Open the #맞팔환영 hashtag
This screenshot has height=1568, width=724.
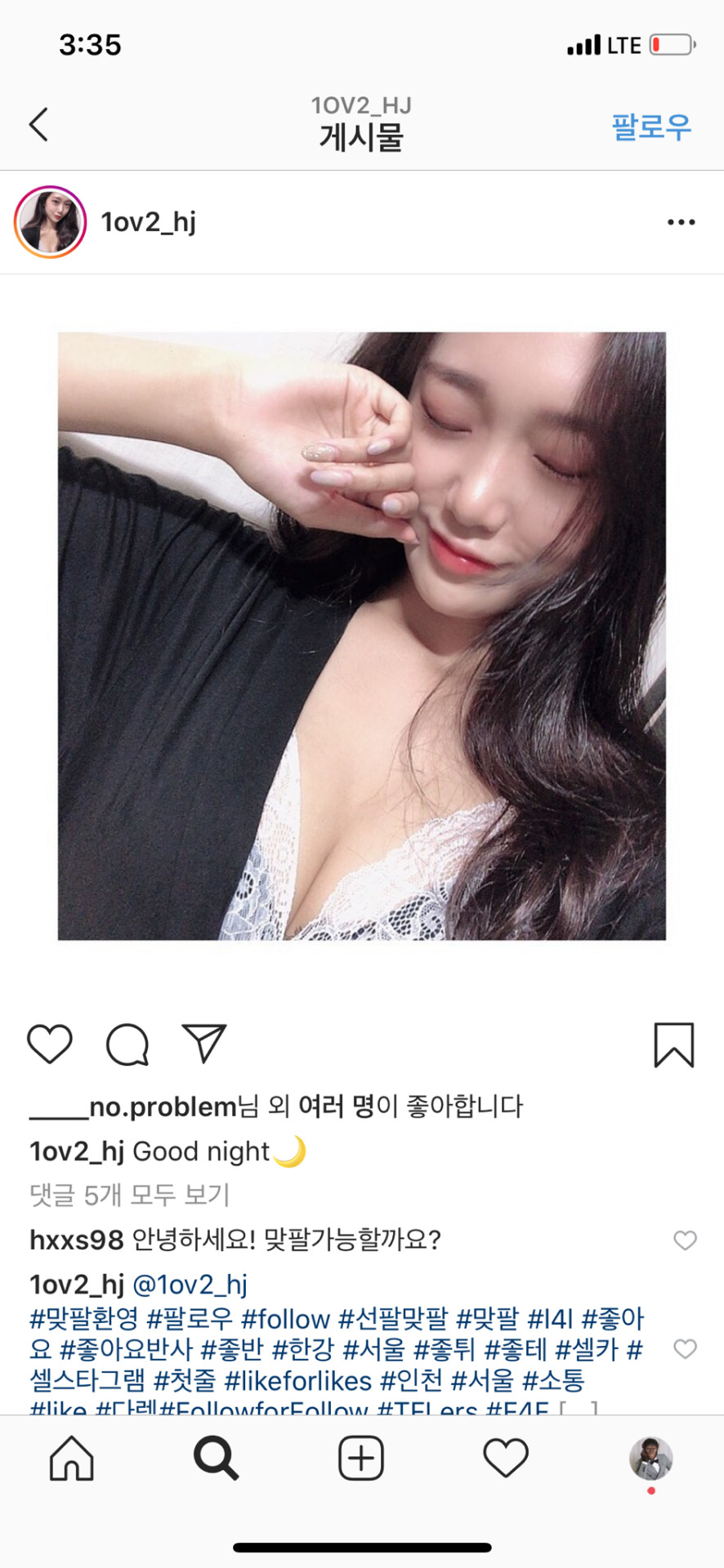(x=84, y=1318)
